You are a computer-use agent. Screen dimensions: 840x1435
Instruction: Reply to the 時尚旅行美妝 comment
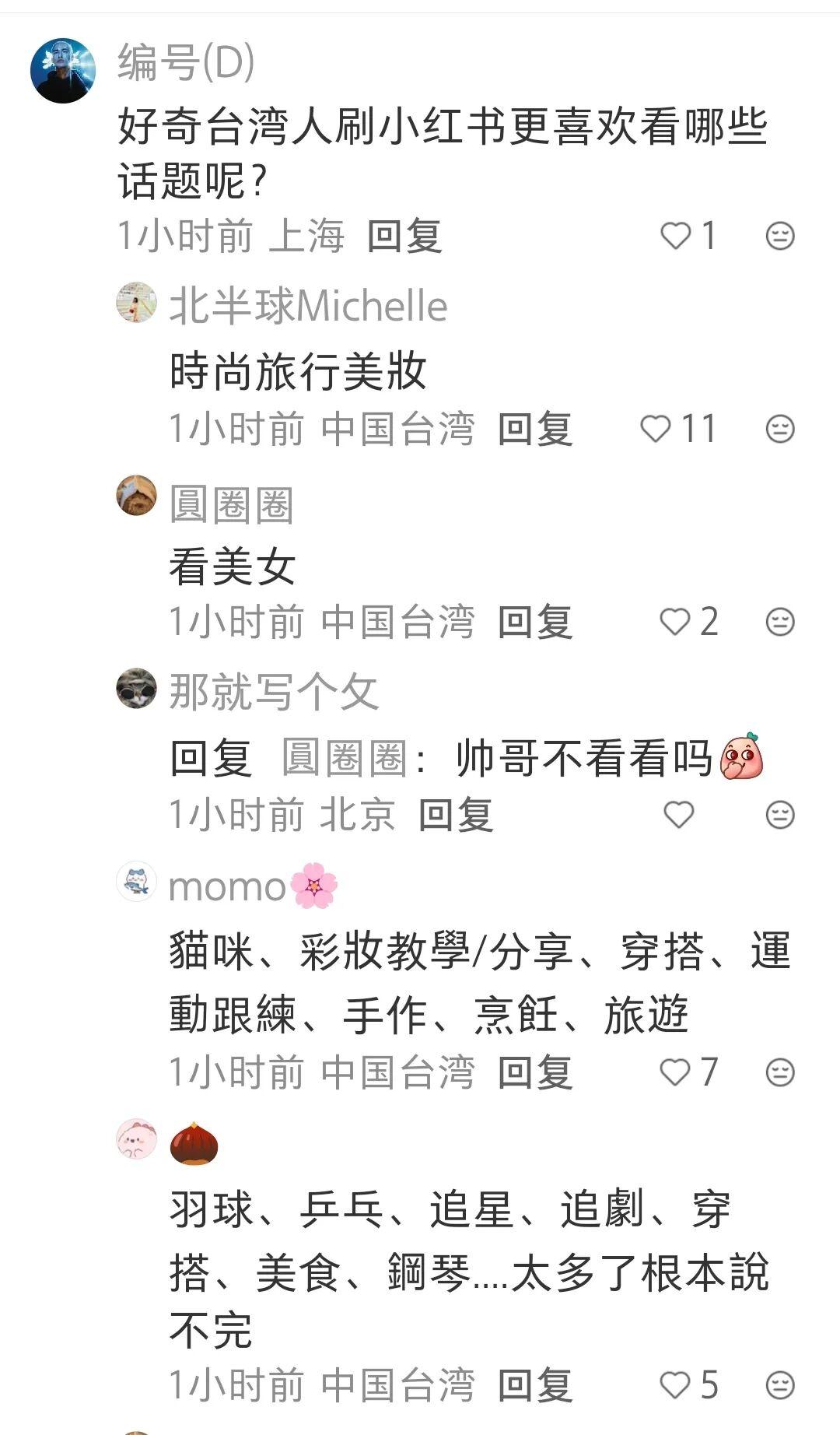(534, 429)
